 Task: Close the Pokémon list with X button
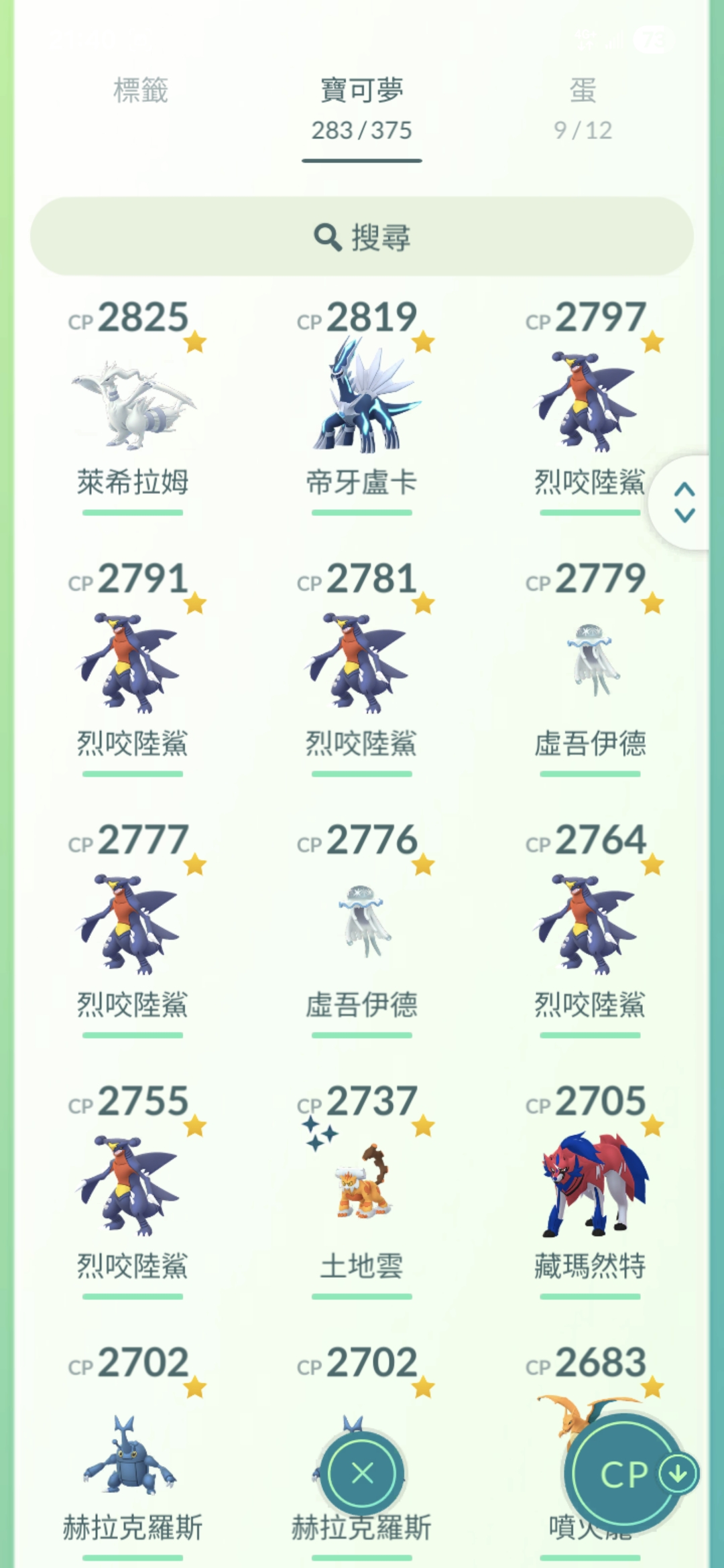click(x=362, y=1473)
